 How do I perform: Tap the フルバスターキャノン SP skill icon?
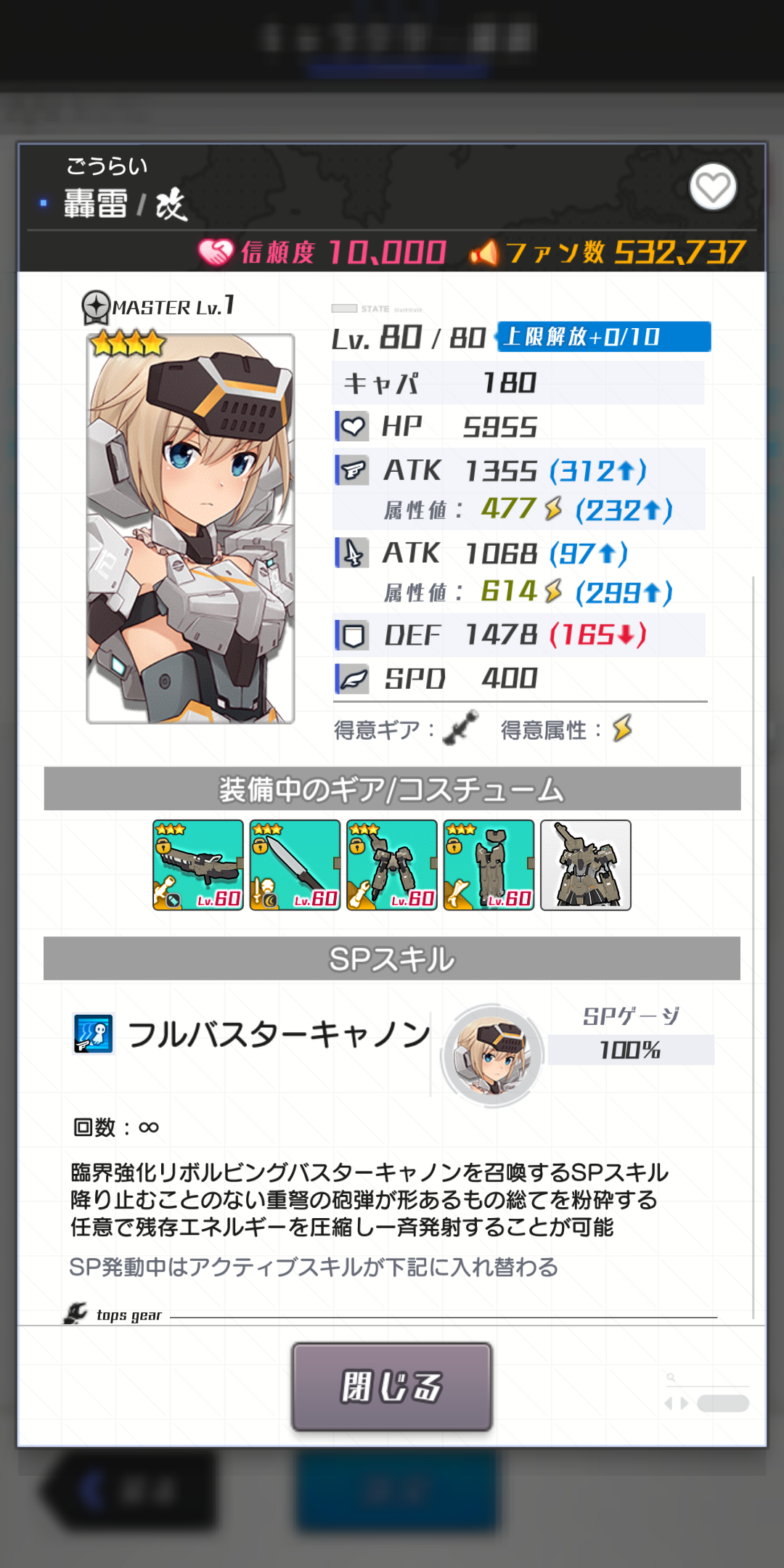click(x=93, y=1034)
